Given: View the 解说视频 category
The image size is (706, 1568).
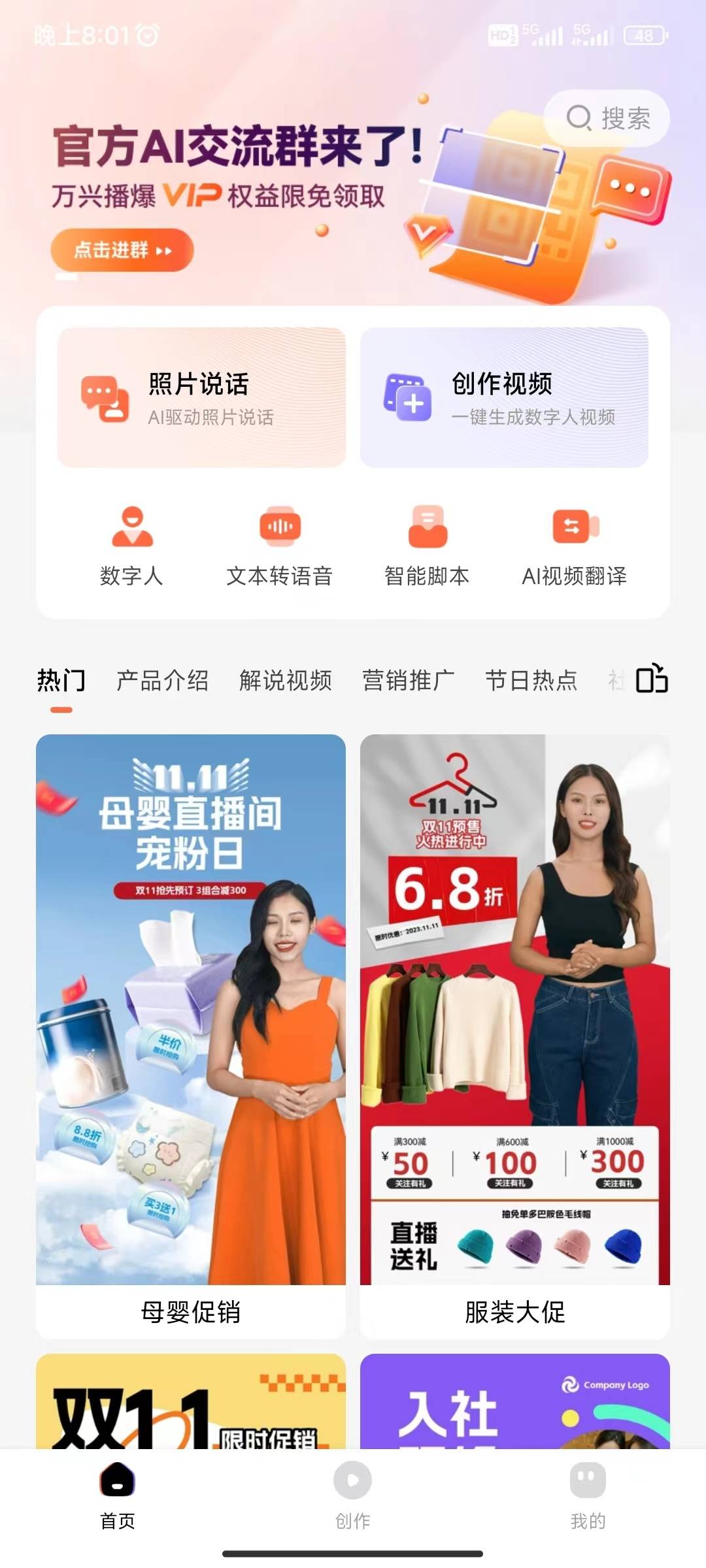Looking at the screenshot, I should click(x=285, y=679).
